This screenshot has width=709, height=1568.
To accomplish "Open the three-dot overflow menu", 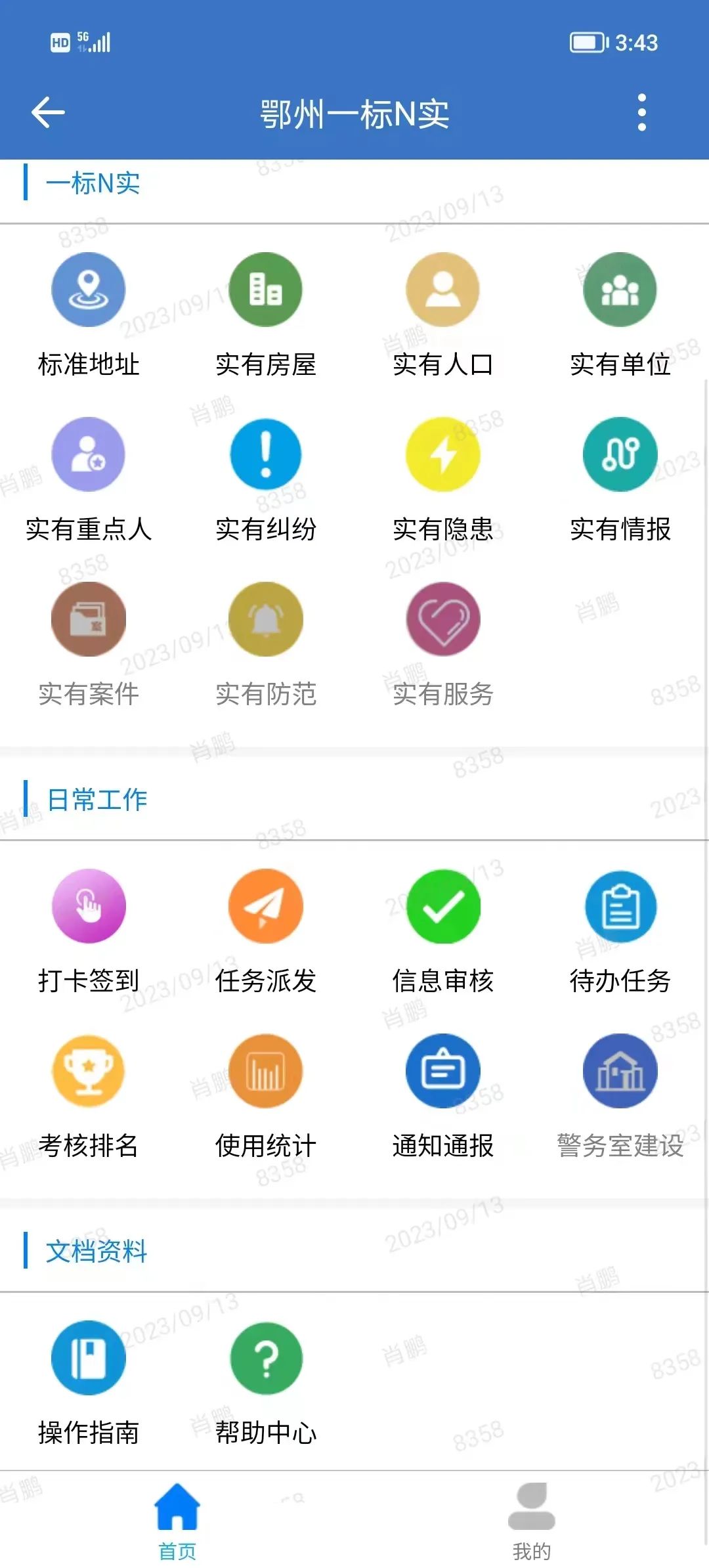I will [641, 112].
